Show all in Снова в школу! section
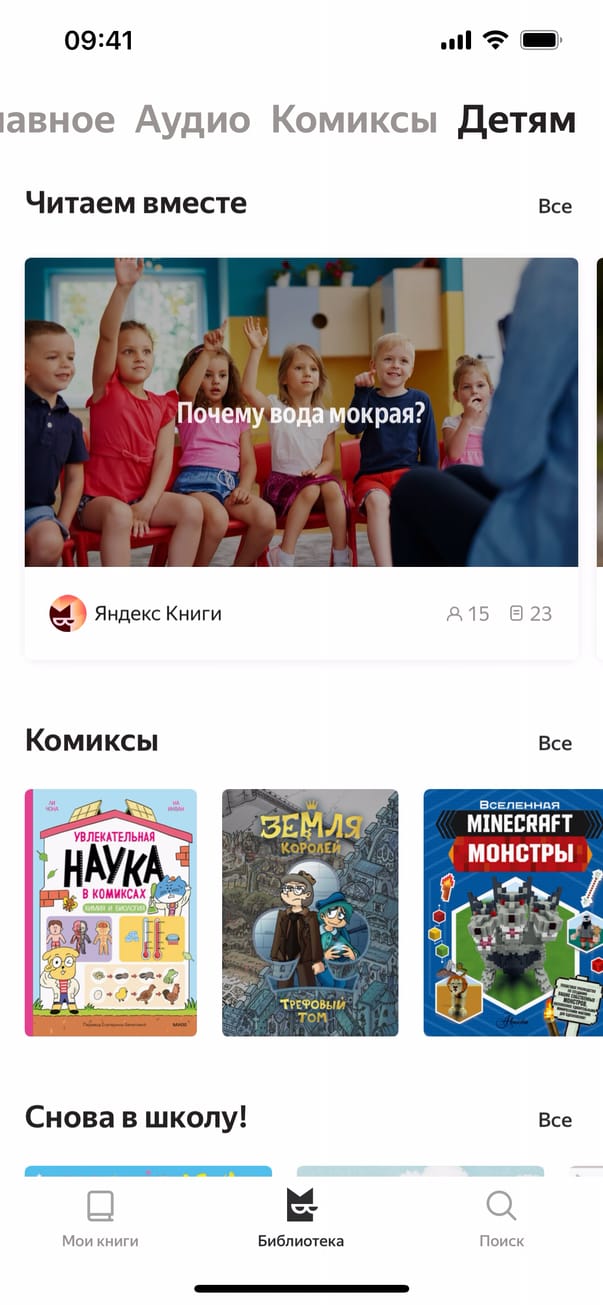Screen dimensions: 603x1305 (555, 1120)
